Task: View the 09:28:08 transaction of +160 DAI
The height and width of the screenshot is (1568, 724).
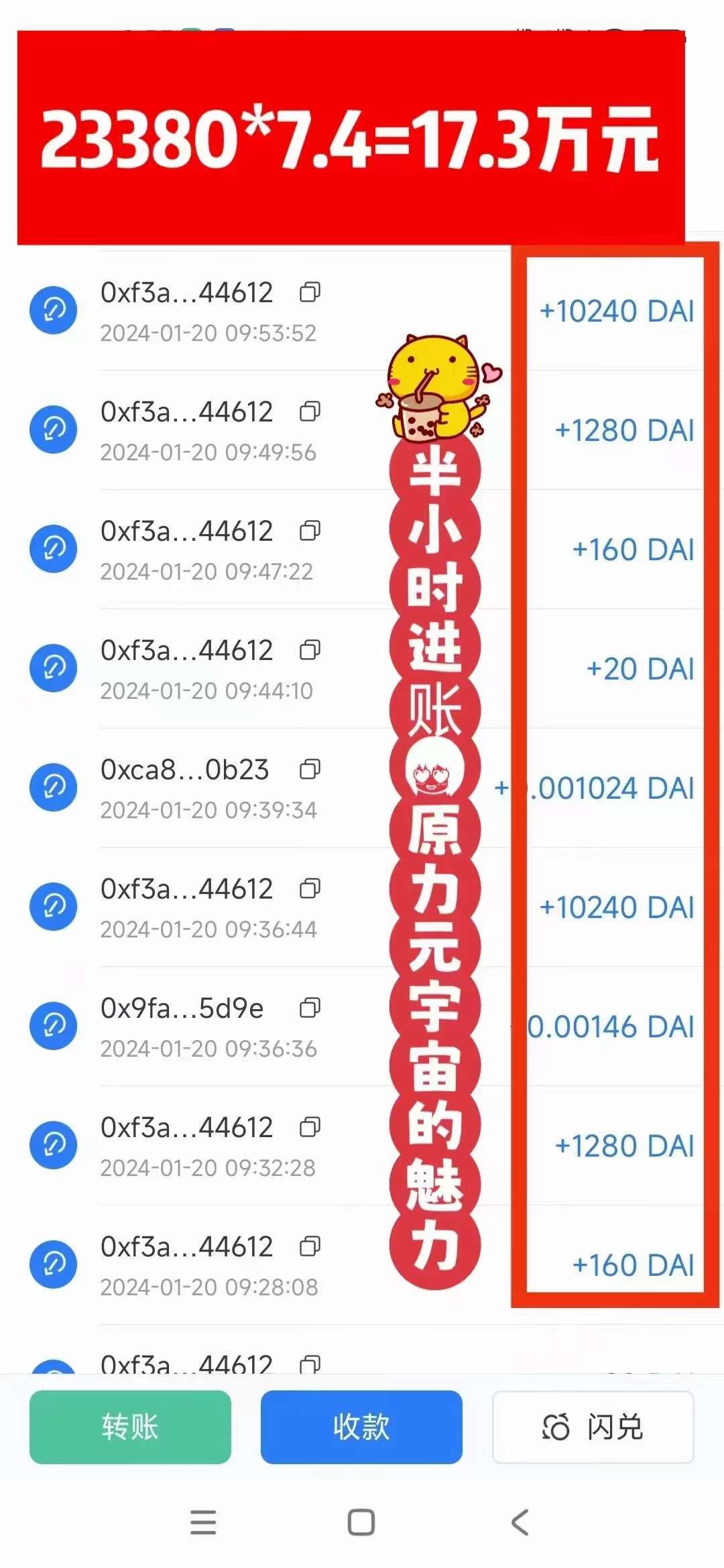Action: pyautogui.click(x=362, y=1265)
